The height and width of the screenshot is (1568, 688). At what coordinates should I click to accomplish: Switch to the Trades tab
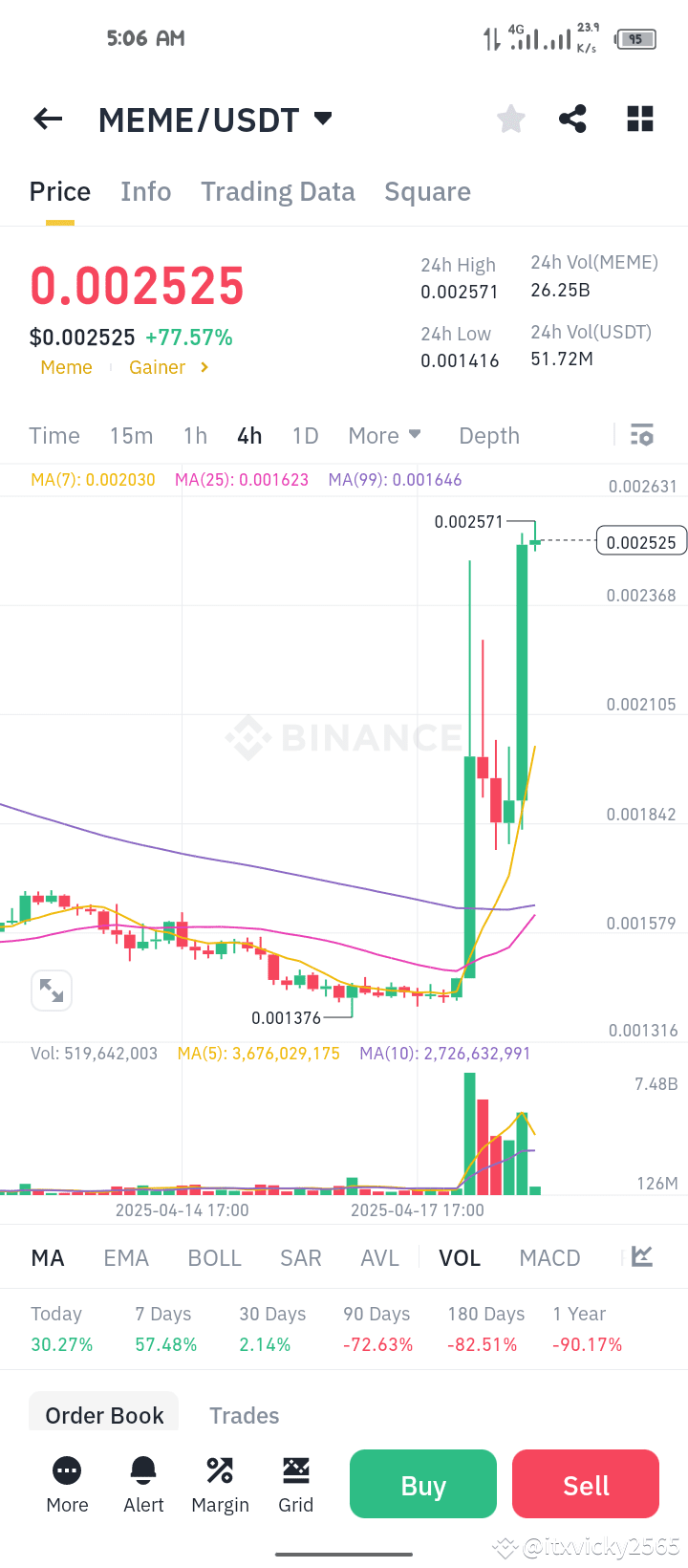click(x=245, y=1416)
